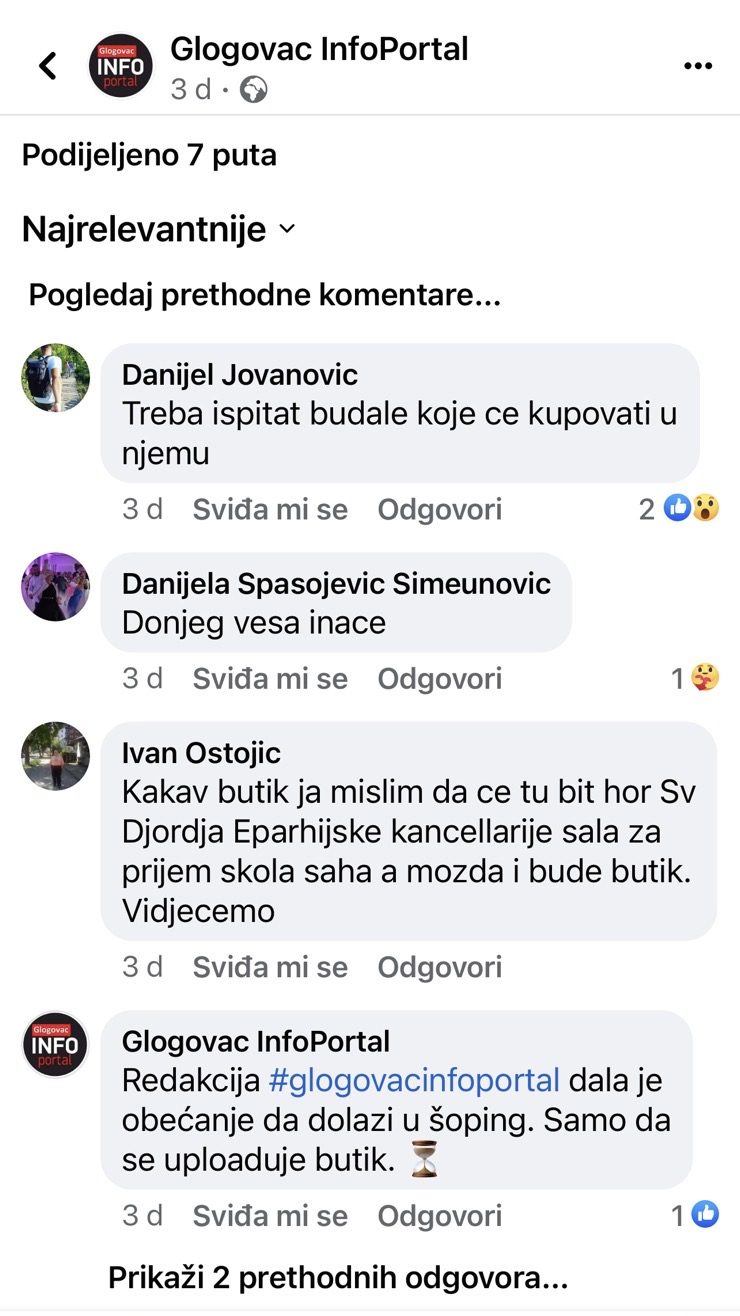Reply to Ivan Ostojic's comment

pos(439,967)
